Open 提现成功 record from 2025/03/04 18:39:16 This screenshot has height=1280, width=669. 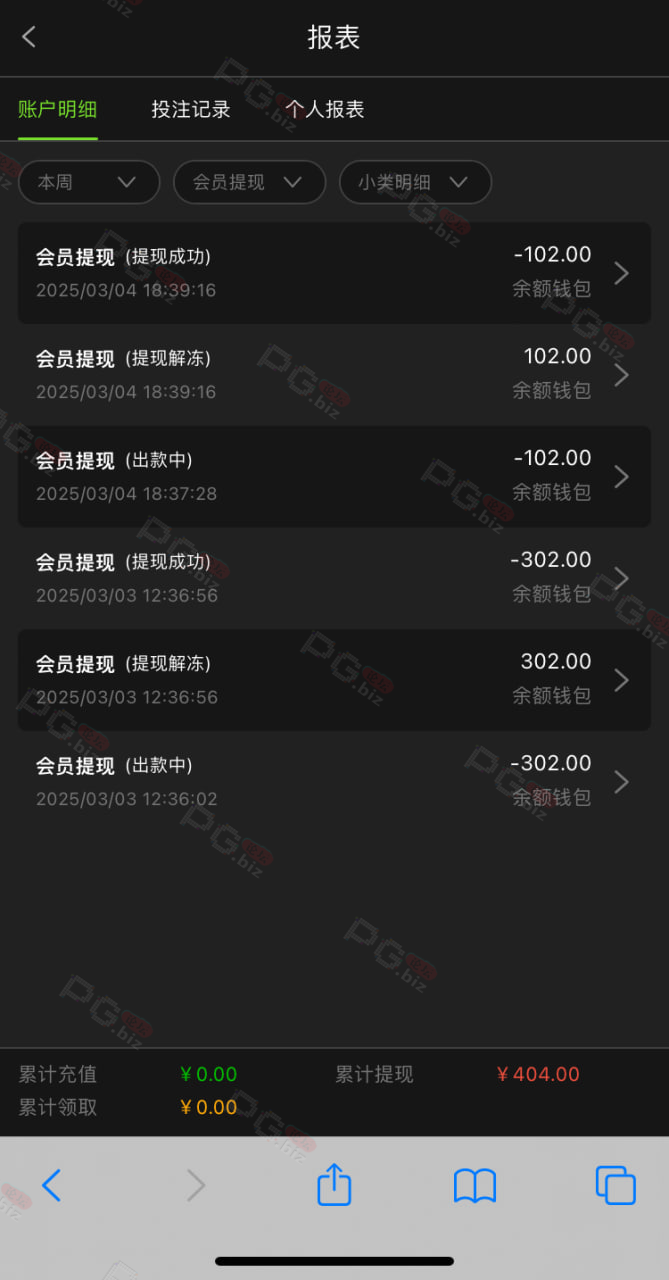334,273
